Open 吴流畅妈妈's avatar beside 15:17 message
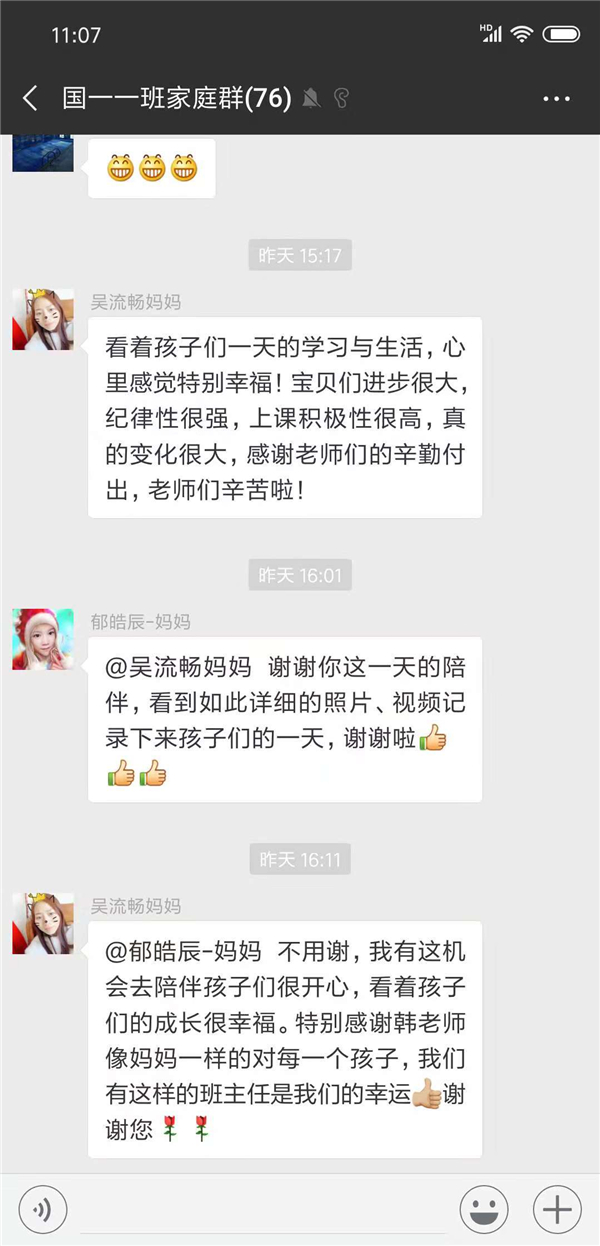 (43, 320)
